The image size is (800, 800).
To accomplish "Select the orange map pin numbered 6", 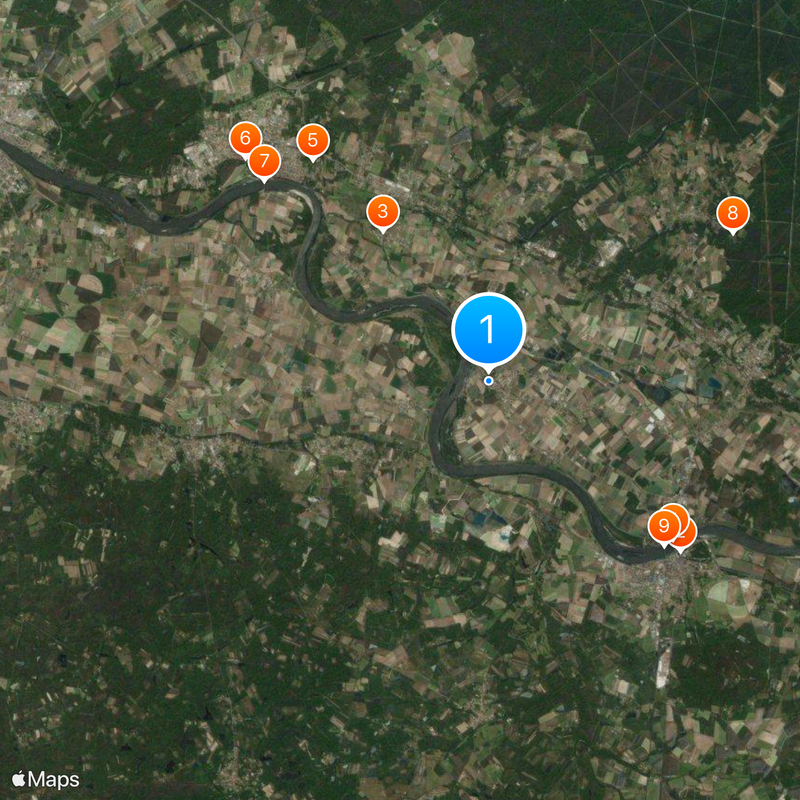I will point(242,137).
